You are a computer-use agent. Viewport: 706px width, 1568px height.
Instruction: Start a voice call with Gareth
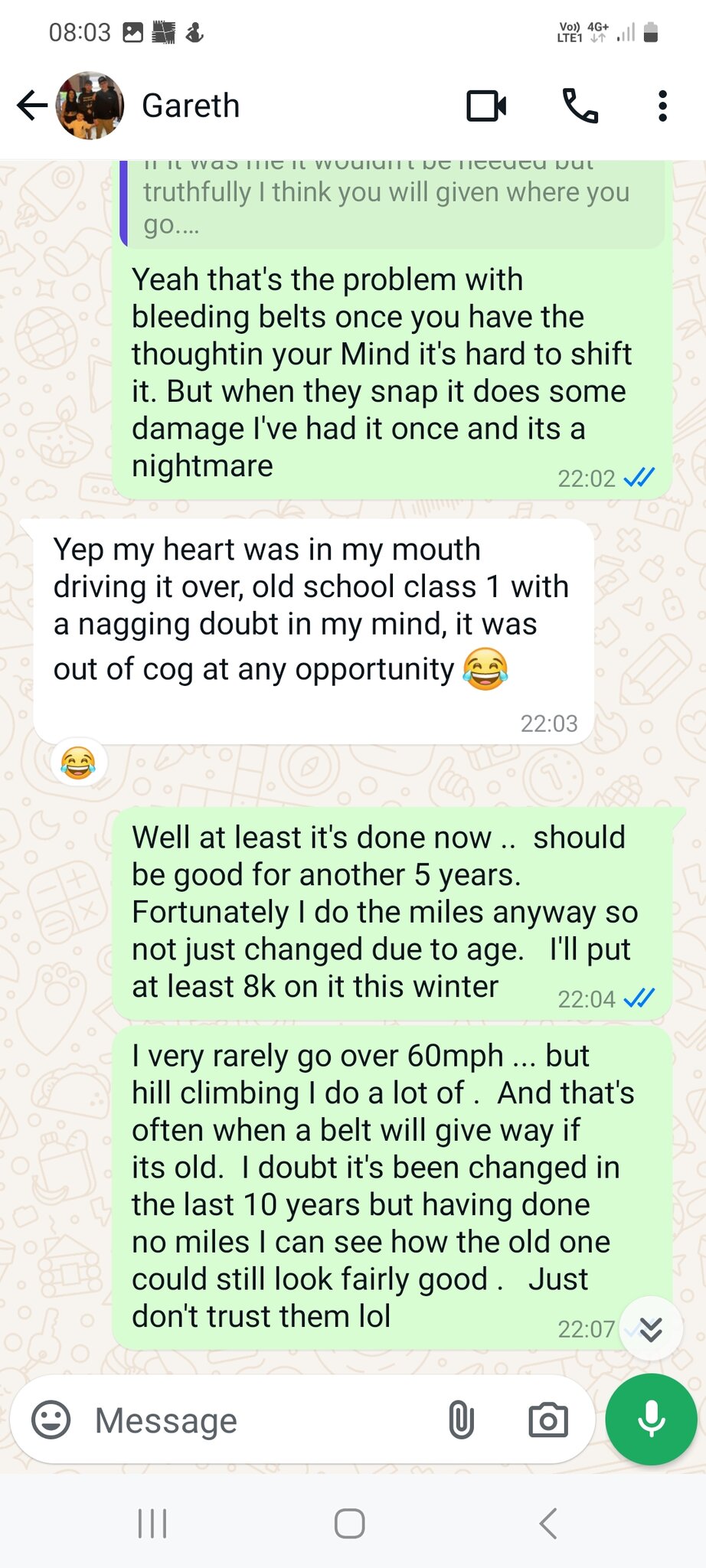pyautogui.click(x=580, y=106)
